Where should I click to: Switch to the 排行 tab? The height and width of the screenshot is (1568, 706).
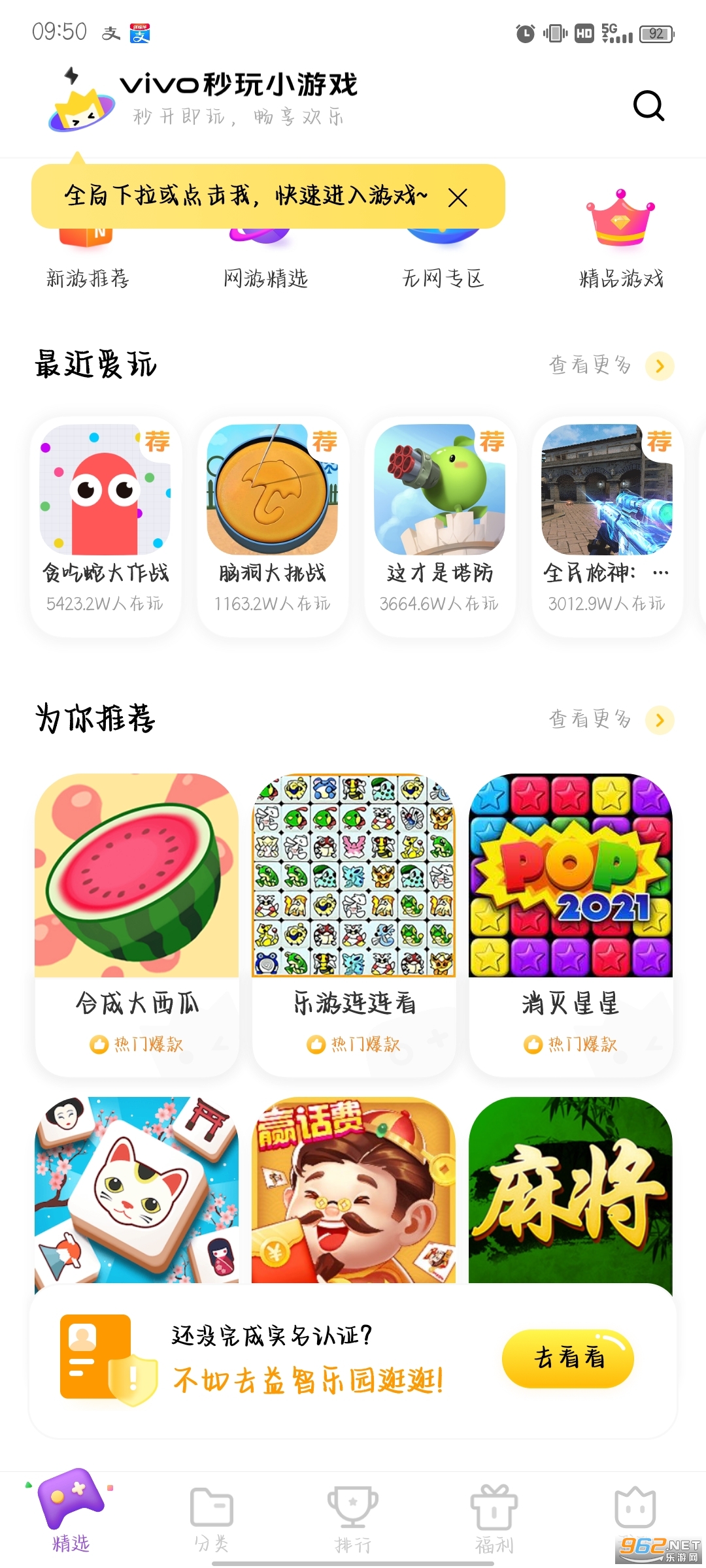pos(353,1520)
